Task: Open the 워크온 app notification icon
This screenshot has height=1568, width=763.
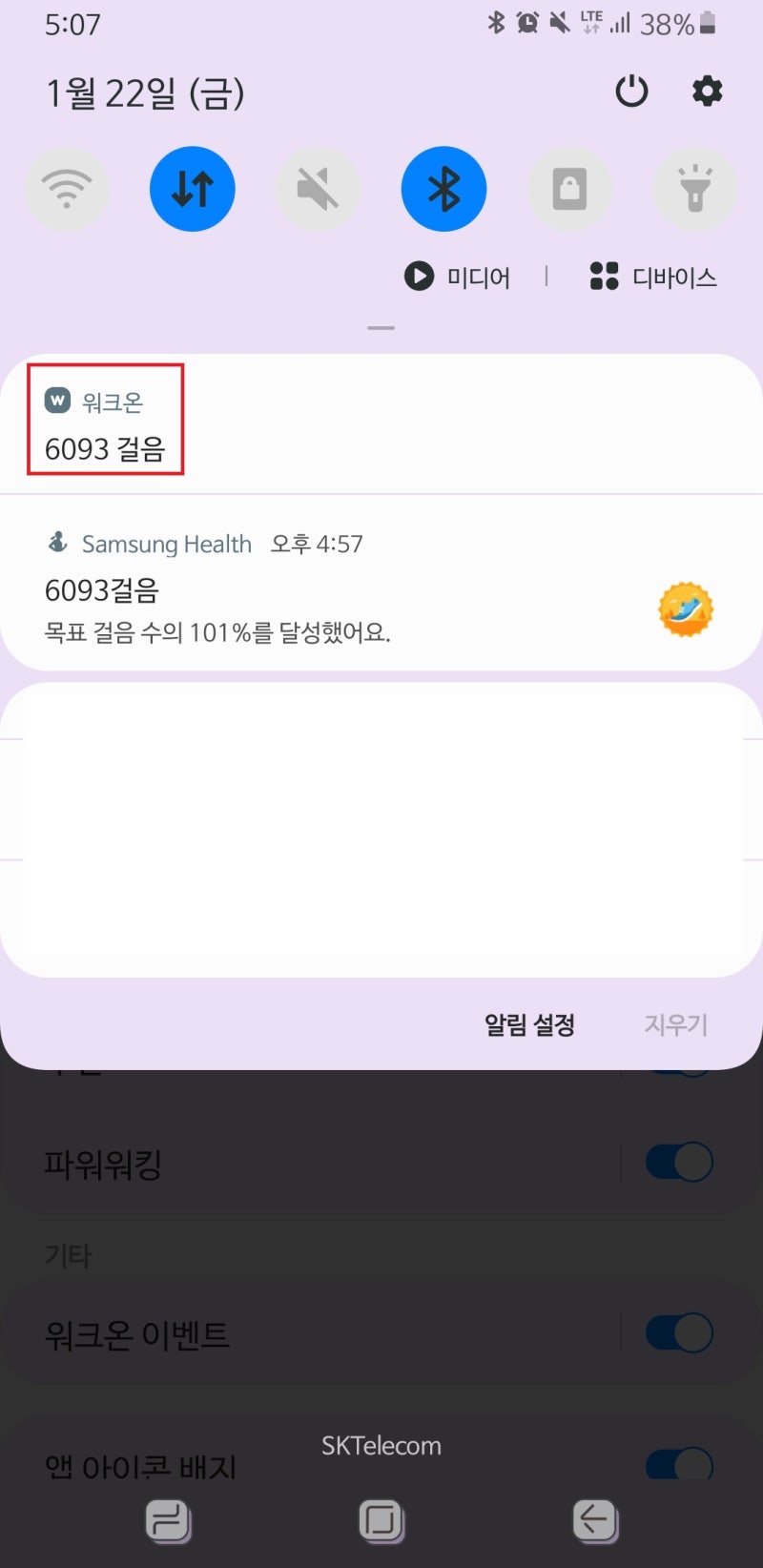Action: pos(57,401)
